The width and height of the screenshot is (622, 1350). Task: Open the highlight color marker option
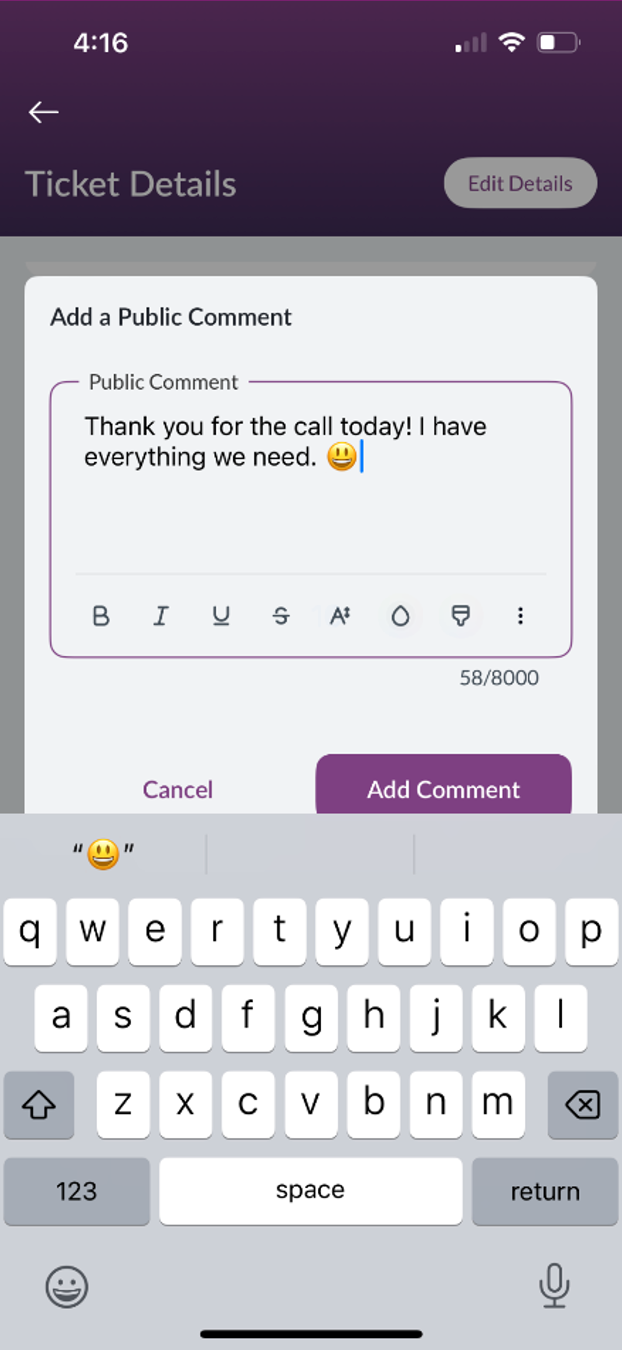(460, 616)
